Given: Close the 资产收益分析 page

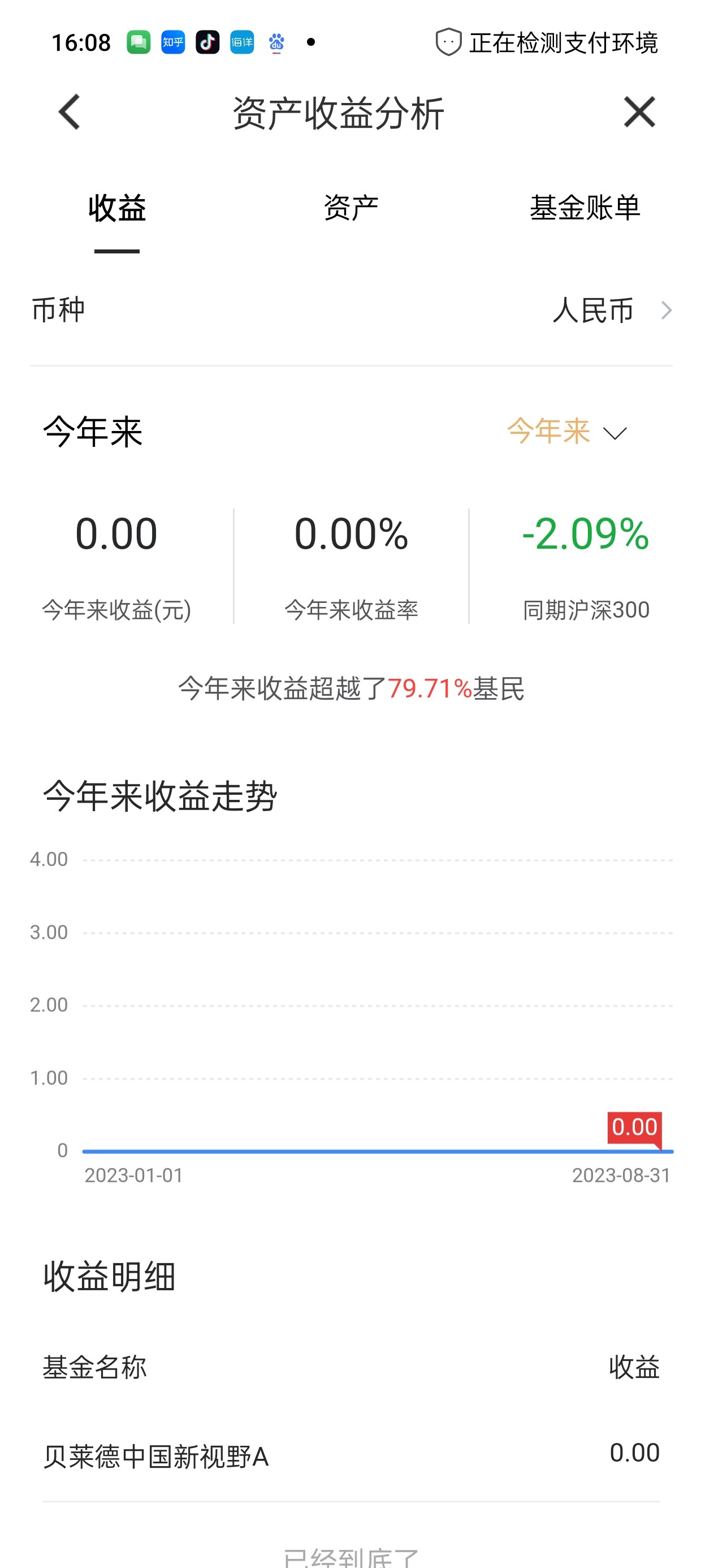Looking at the screenshot, I should (x=639, y=112).
